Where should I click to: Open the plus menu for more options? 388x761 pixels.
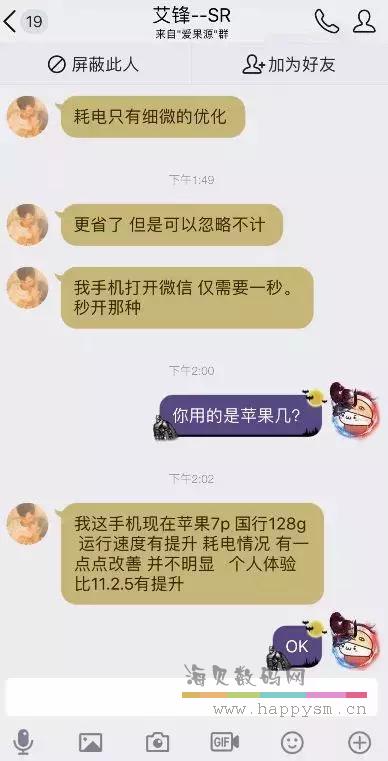click(360, 742)
